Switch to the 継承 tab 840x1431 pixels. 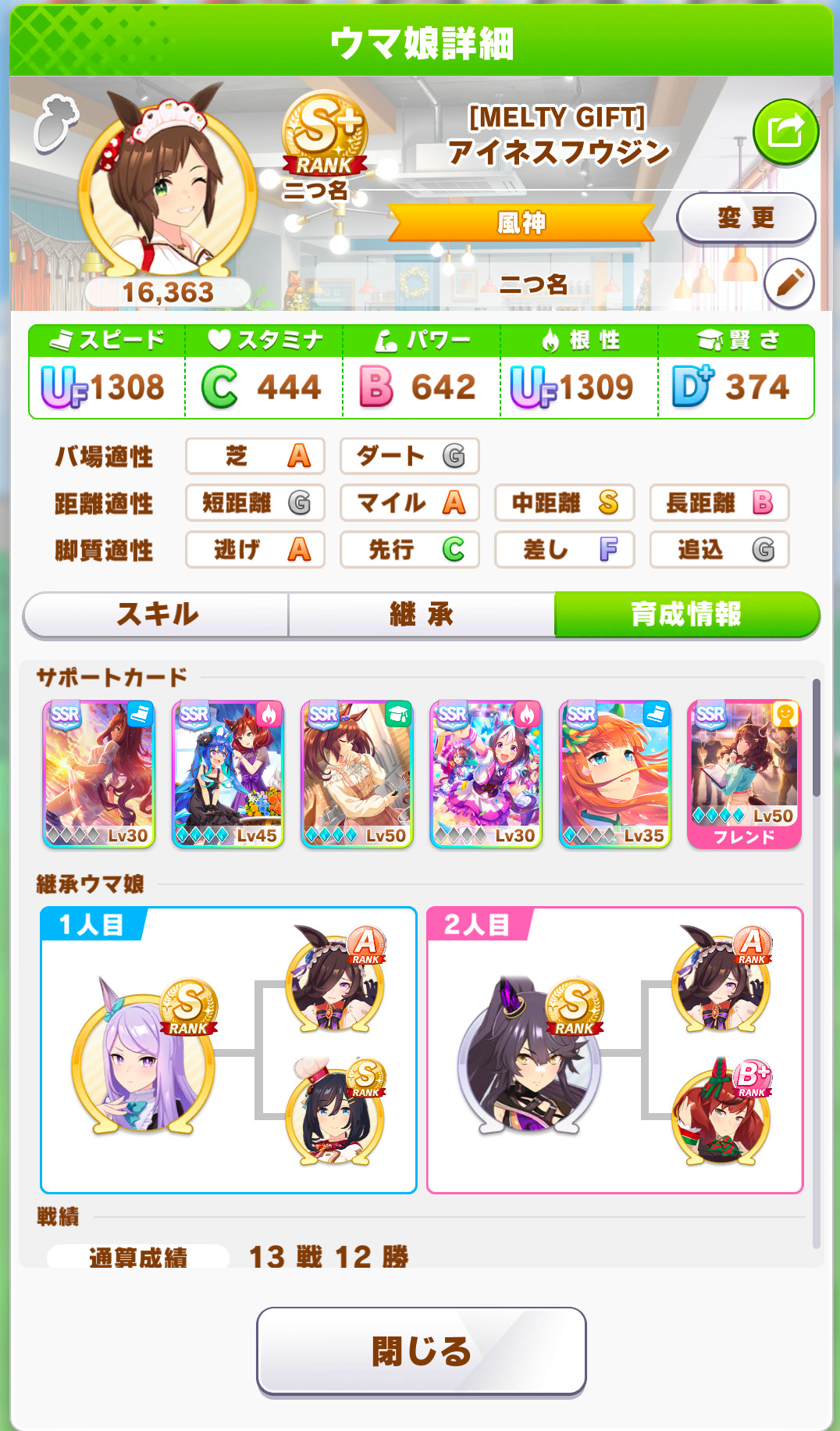point(422,615)
